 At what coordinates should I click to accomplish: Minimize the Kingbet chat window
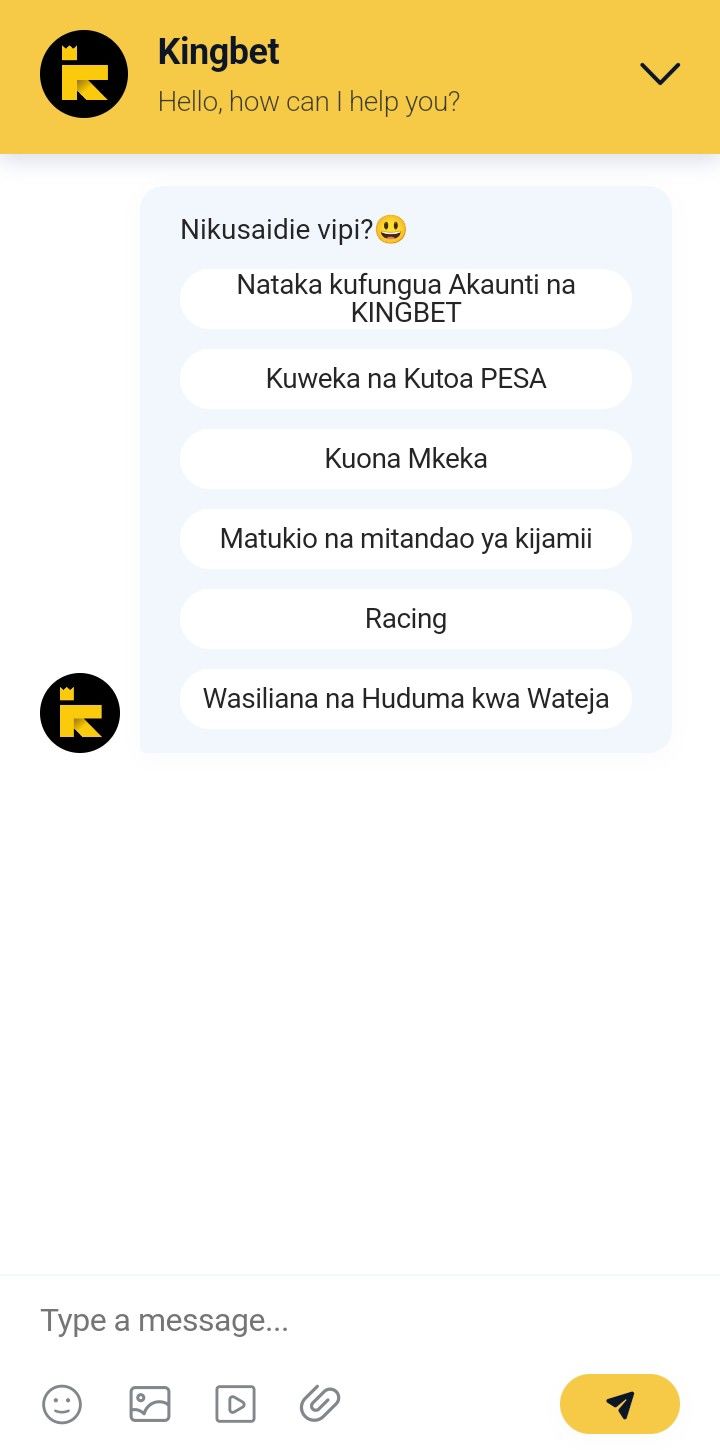[x=660, y=74]
